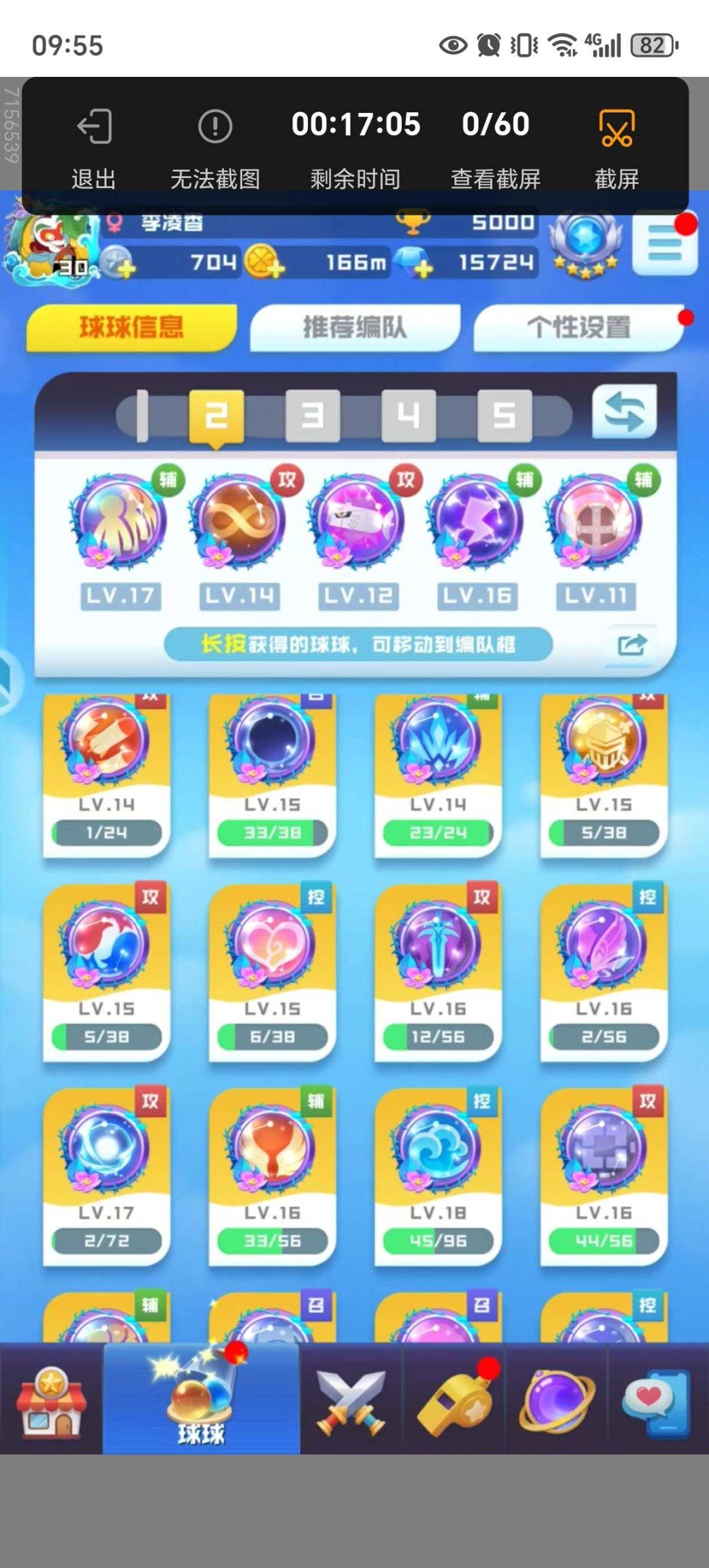709x1568 pixels.
Task: Open 查看截屏 to view captured screenshots
Action: [x=496, y=145]
